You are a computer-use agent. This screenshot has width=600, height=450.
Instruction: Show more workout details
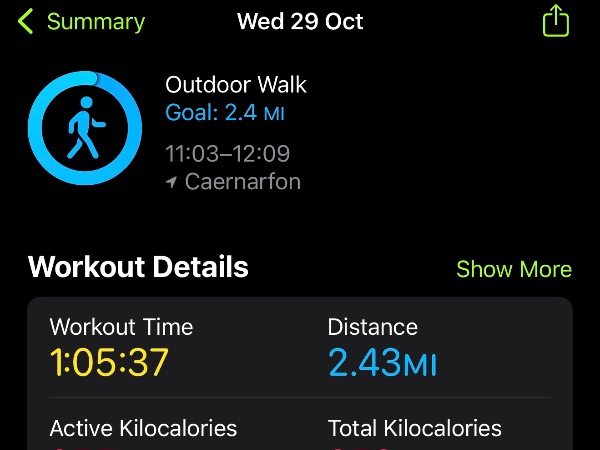point(513,269)
